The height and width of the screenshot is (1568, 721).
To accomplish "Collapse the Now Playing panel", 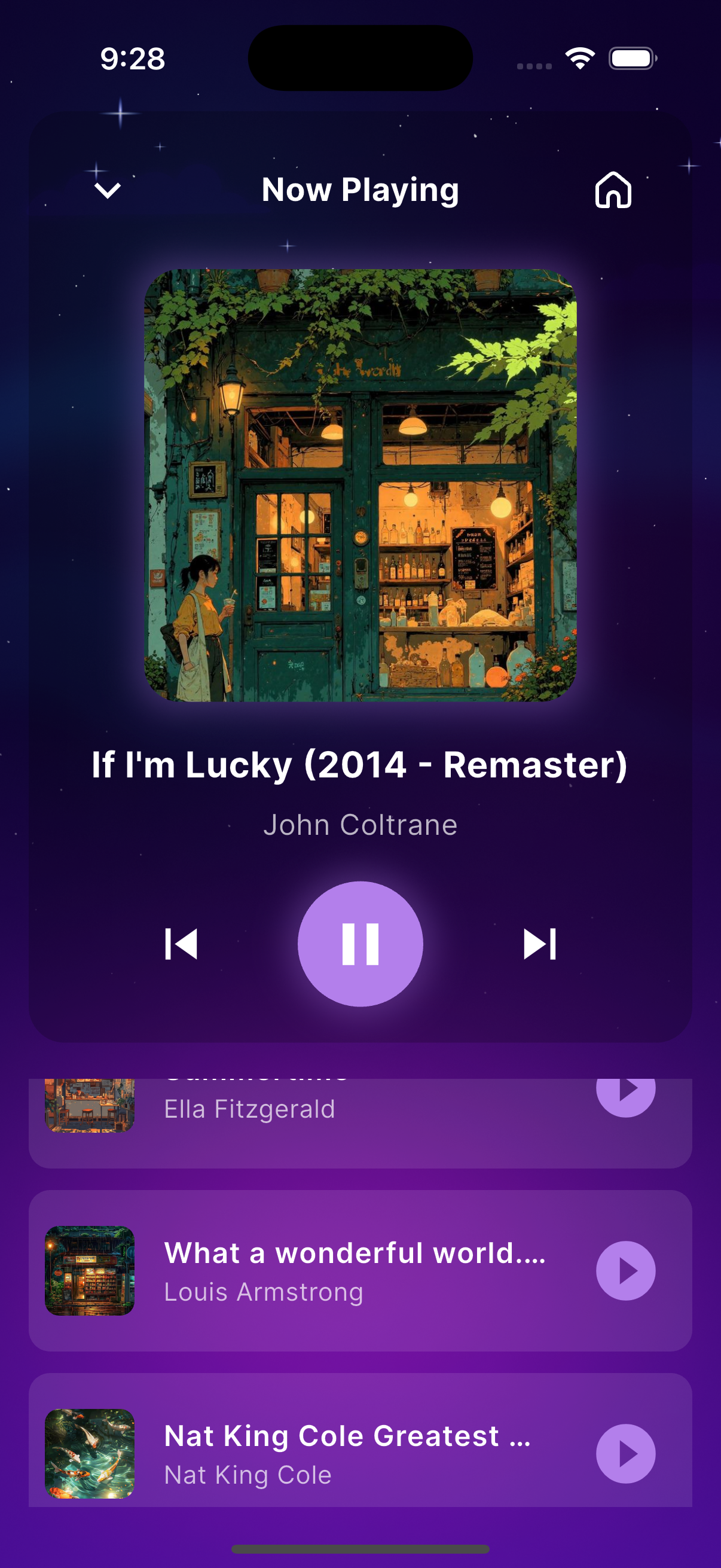I will click(x=108, y=191).
